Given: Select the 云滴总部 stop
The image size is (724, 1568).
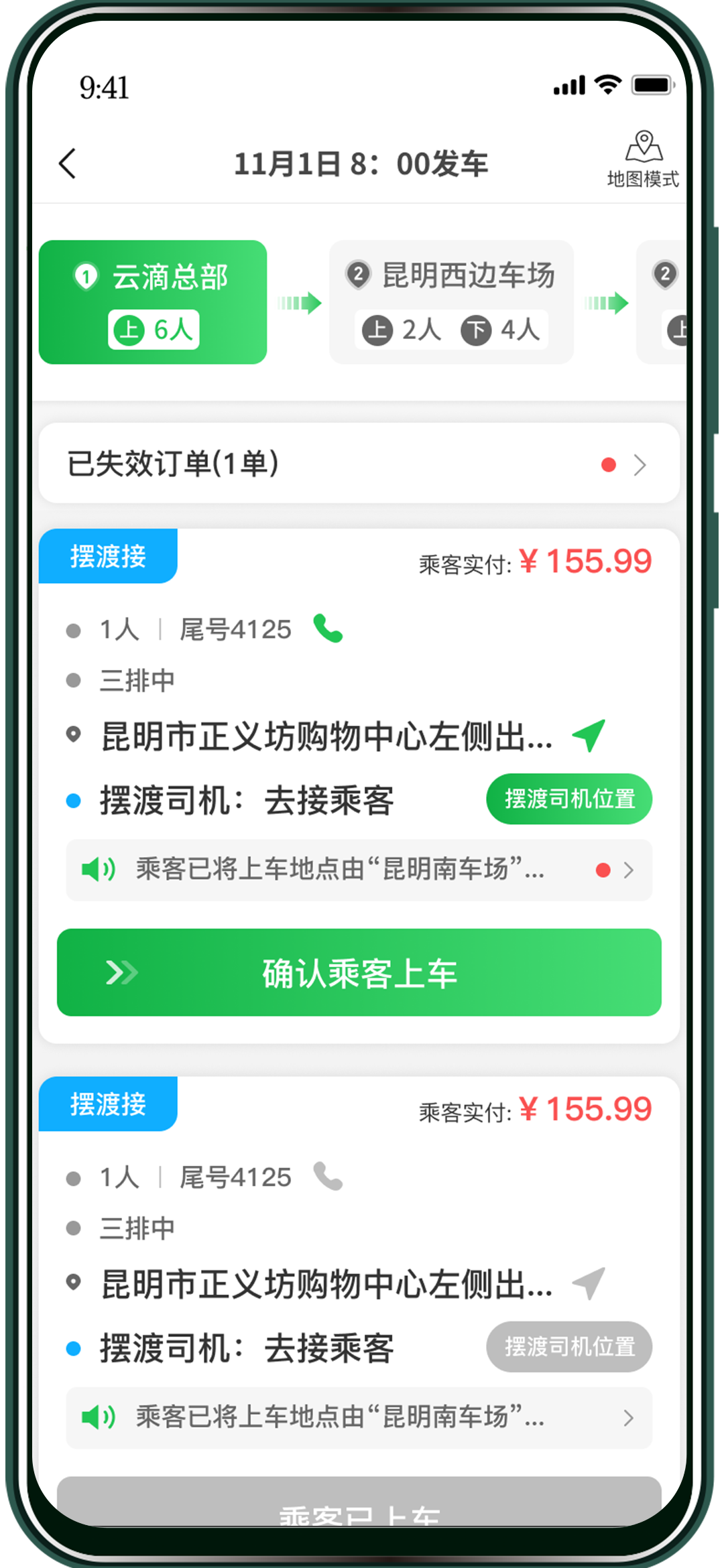Looking at the screenshot, I should (153, 302).
